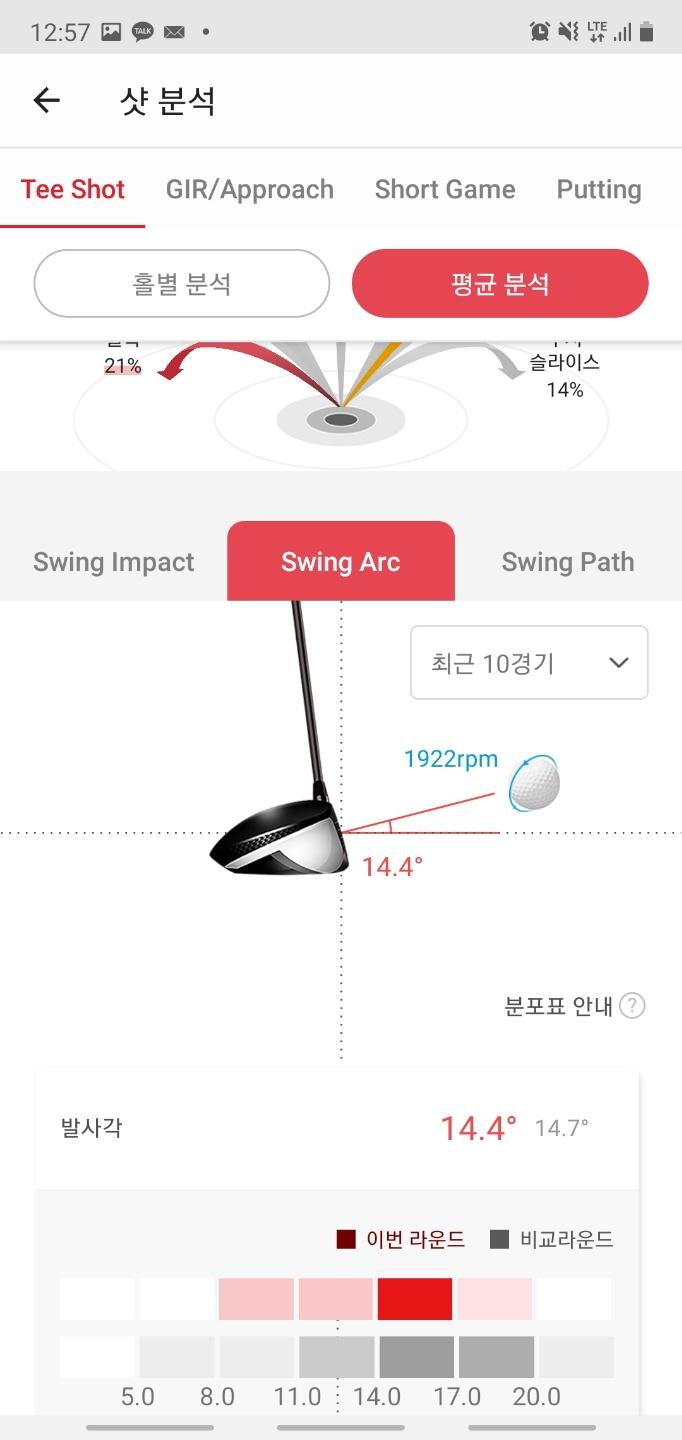Expand the 최근 10경기 dropdown
The width and height of the screenshot is (682, 1440).
tap(529, 663)
